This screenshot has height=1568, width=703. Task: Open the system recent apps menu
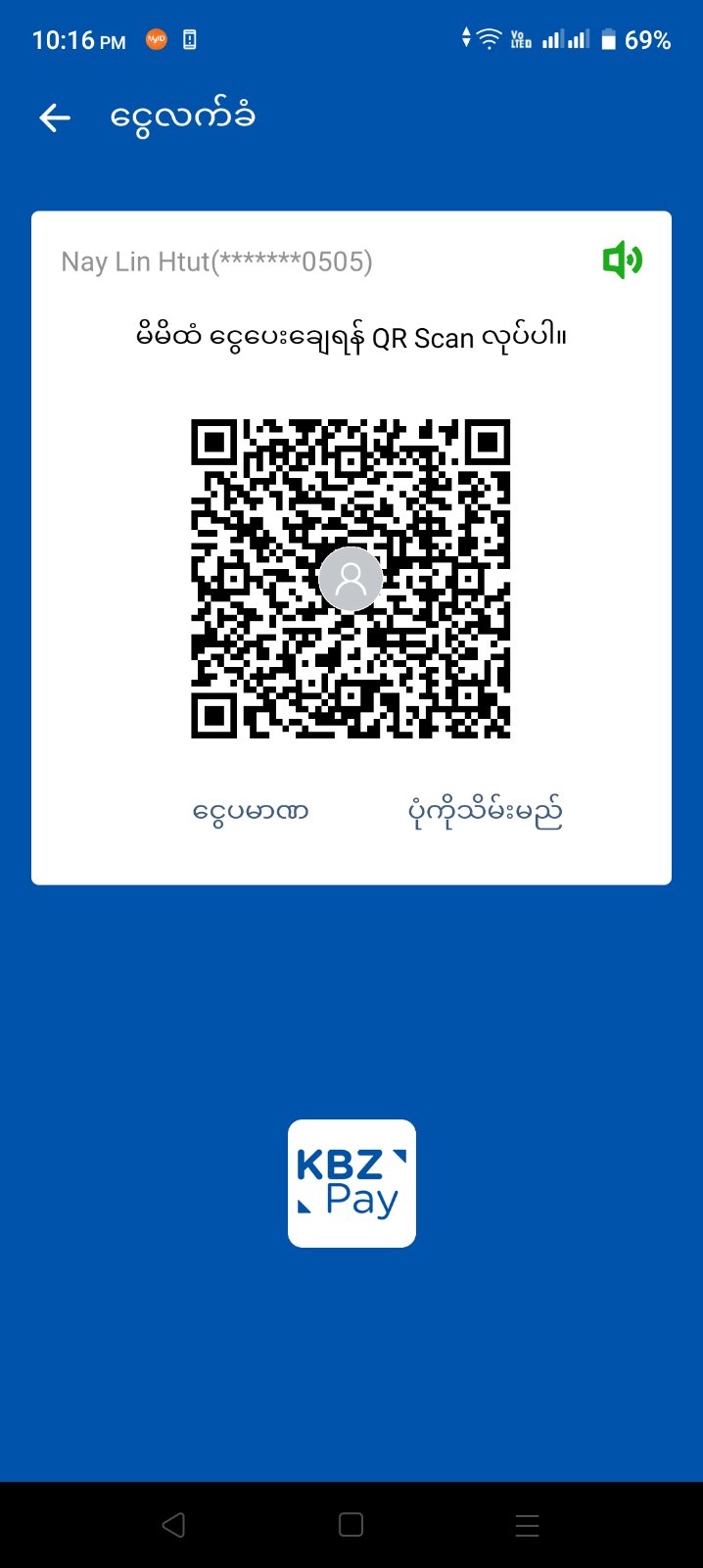[527, 1525]
